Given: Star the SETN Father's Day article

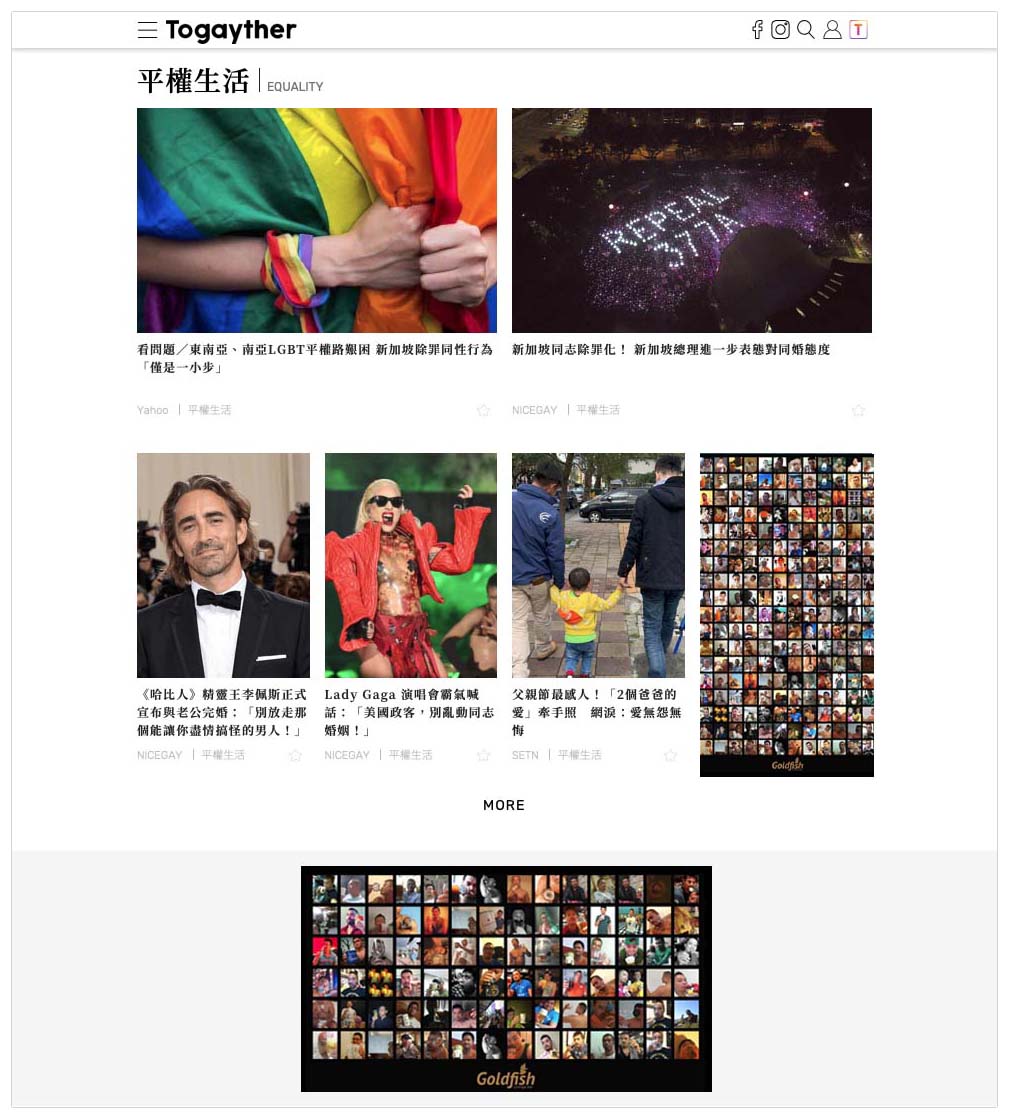Looking at the screenshot, I should click(x=670, y=755).
